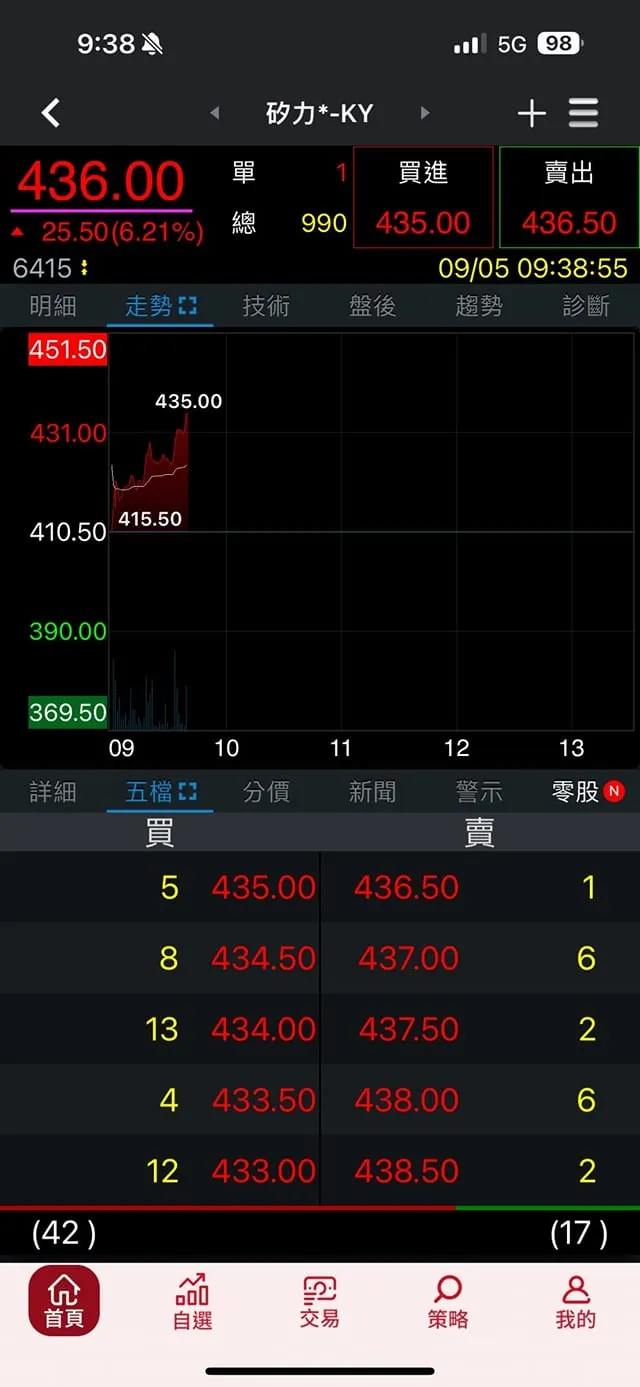Open the 交易 trading section
This screenshot has width=640, height=1387.
[x=320, y=1303]
